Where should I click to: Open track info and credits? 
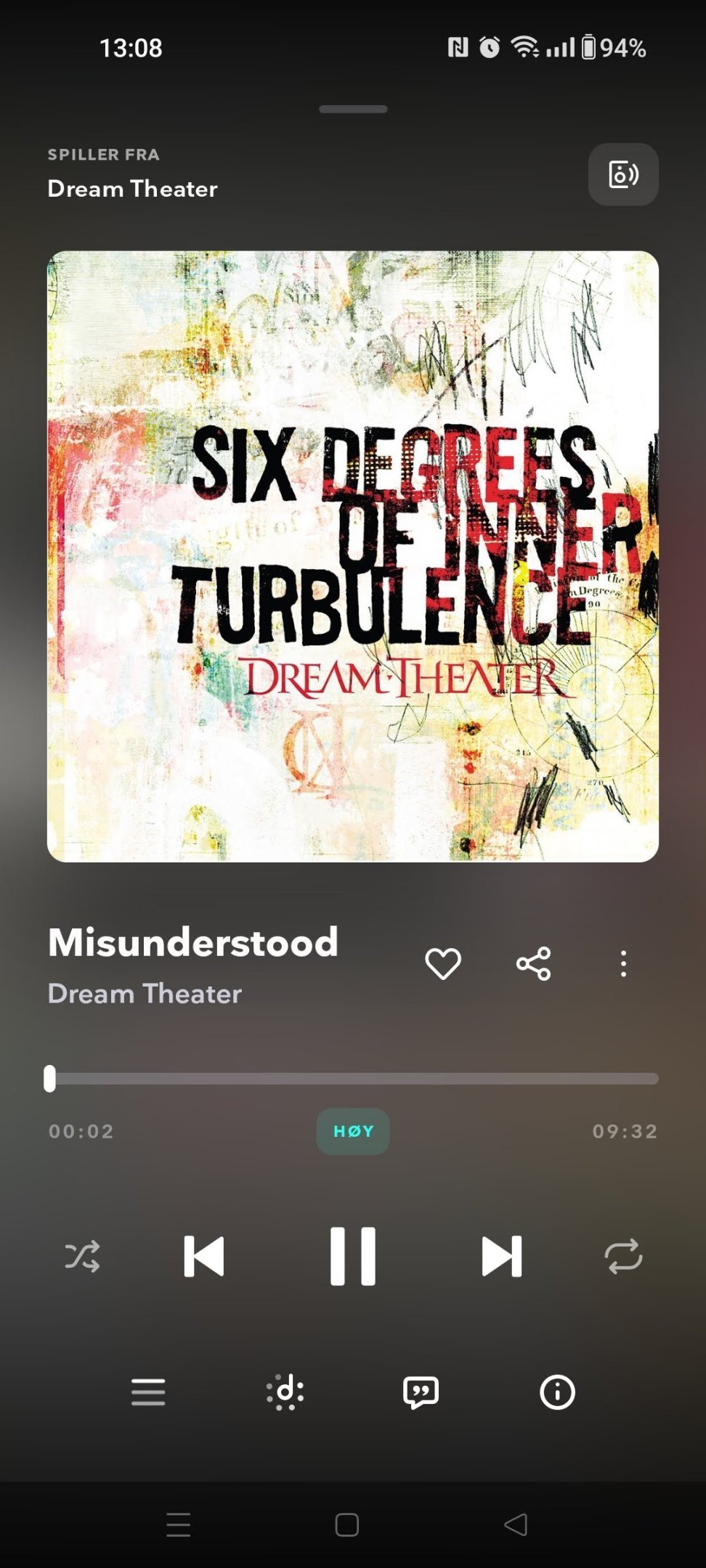(557, 1392)
